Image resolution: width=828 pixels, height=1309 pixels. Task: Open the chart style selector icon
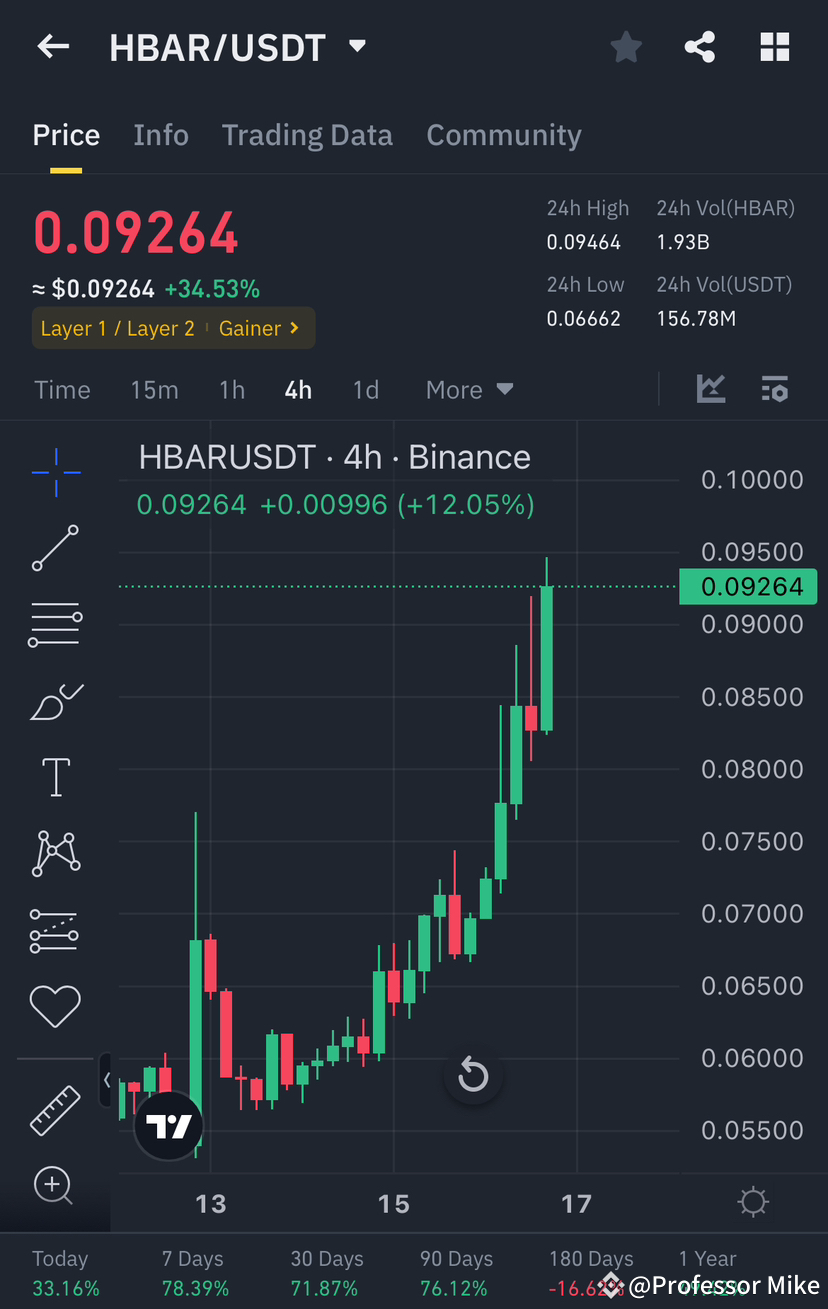(711, 389)
